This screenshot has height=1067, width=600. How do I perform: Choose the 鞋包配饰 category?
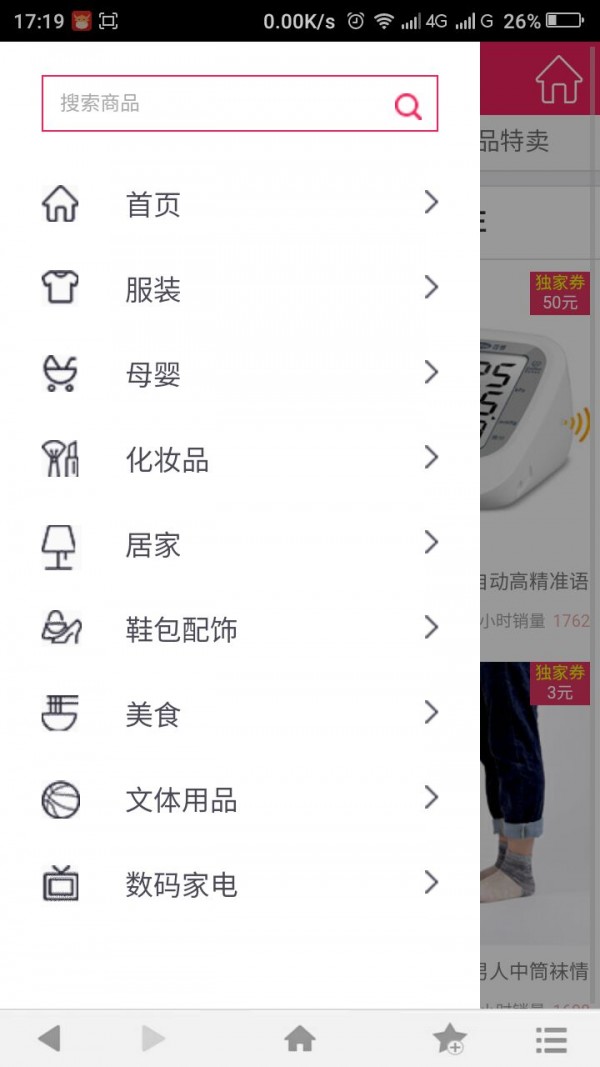point(240,630)
